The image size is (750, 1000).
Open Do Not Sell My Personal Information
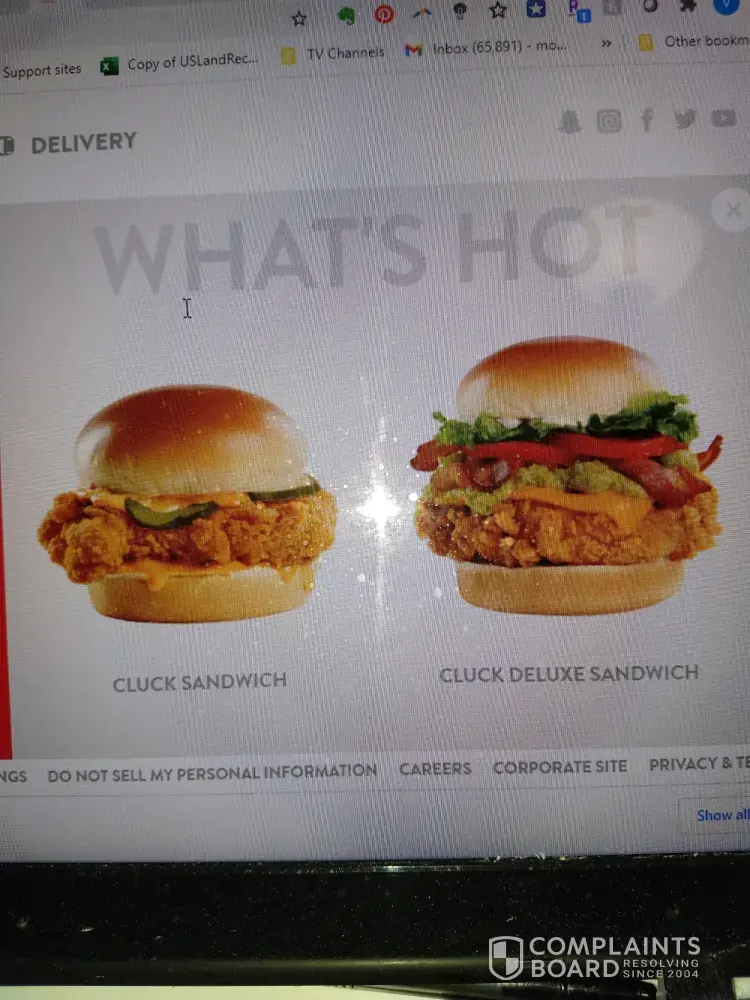tap(212, 771)
